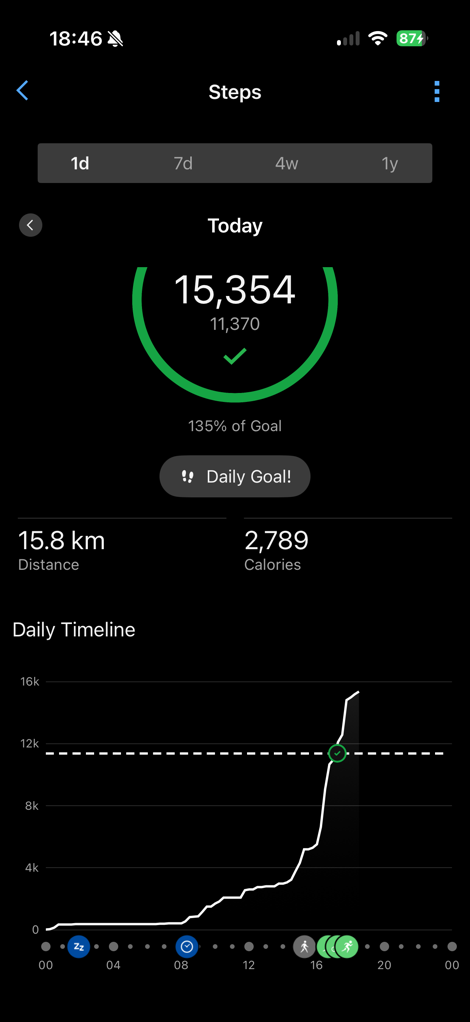The image size is (470, 1022).
Task: Tap the goal reached checkmark on chart
Action: [337, 753]
